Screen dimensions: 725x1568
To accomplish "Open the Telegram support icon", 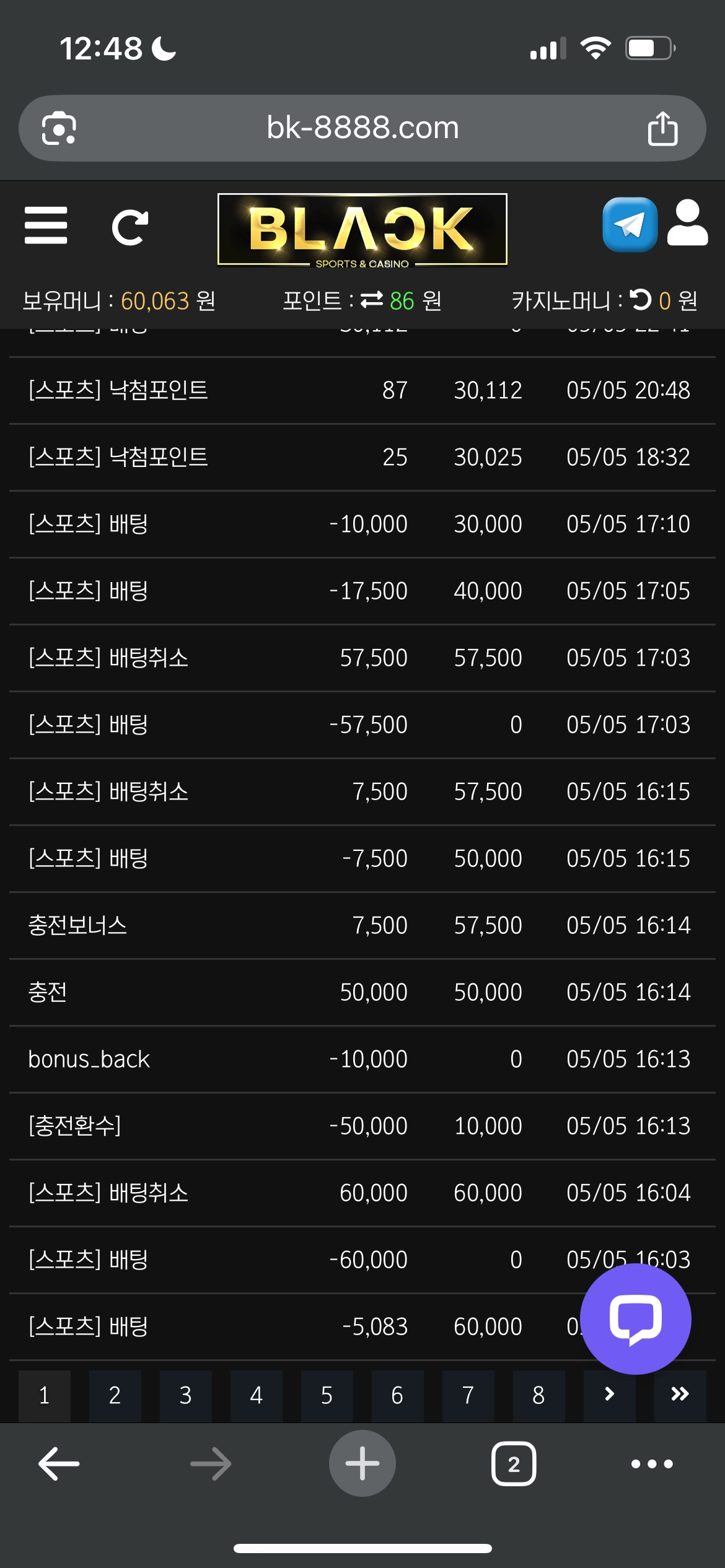I will pos(630,225).
